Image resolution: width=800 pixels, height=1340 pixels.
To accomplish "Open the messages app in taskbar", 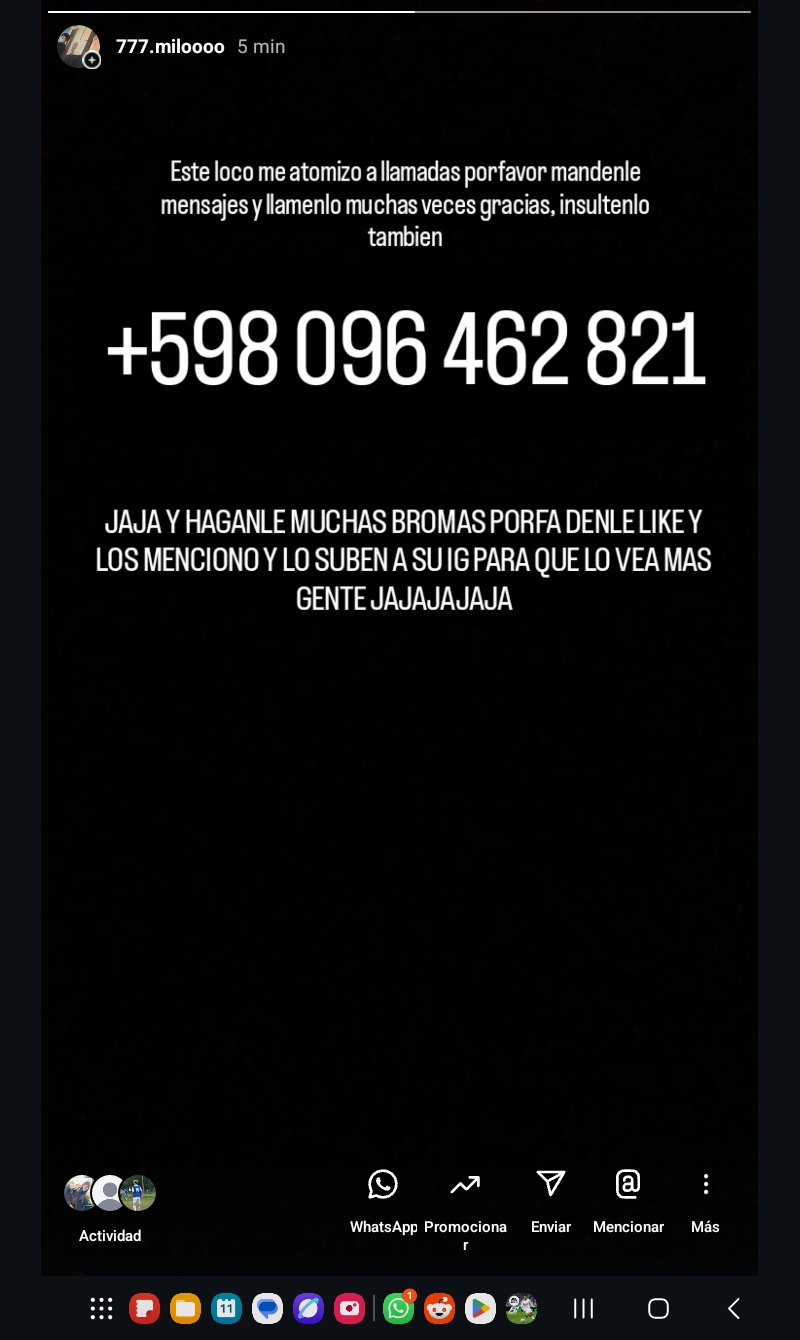I will click(x=267, y=1308).
